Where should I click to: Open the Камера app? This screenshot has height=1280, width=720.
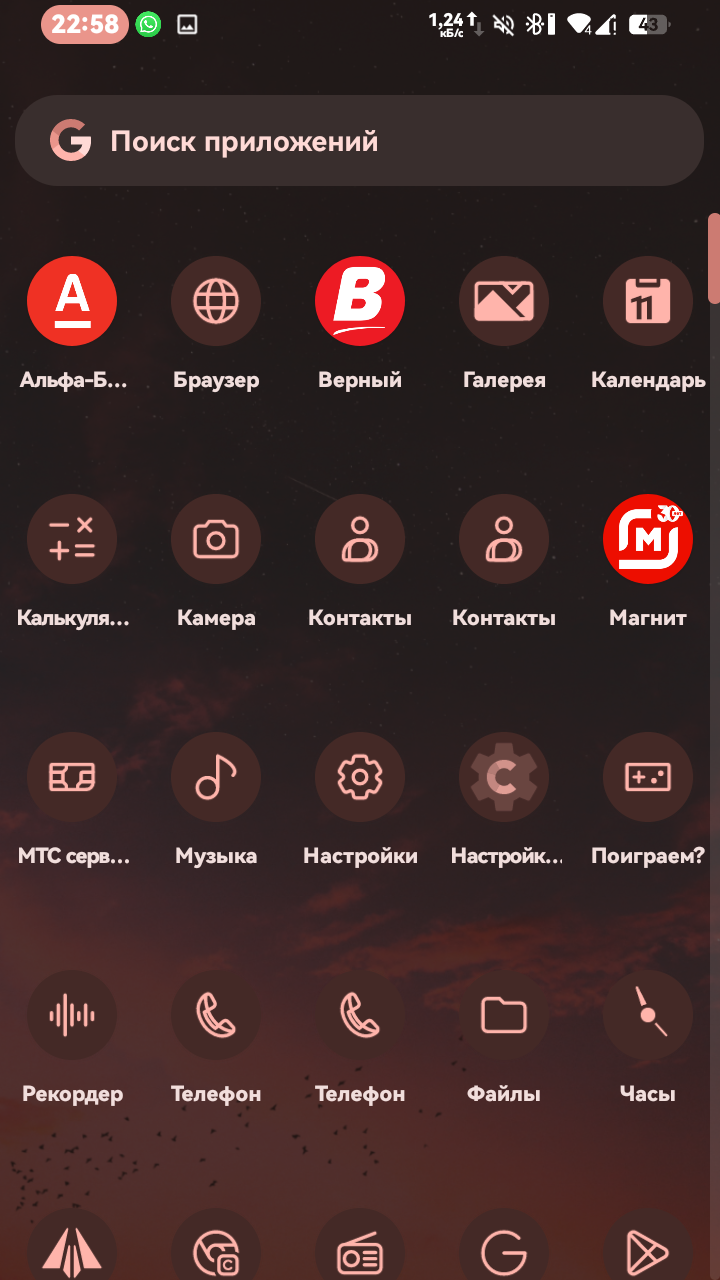216,539
